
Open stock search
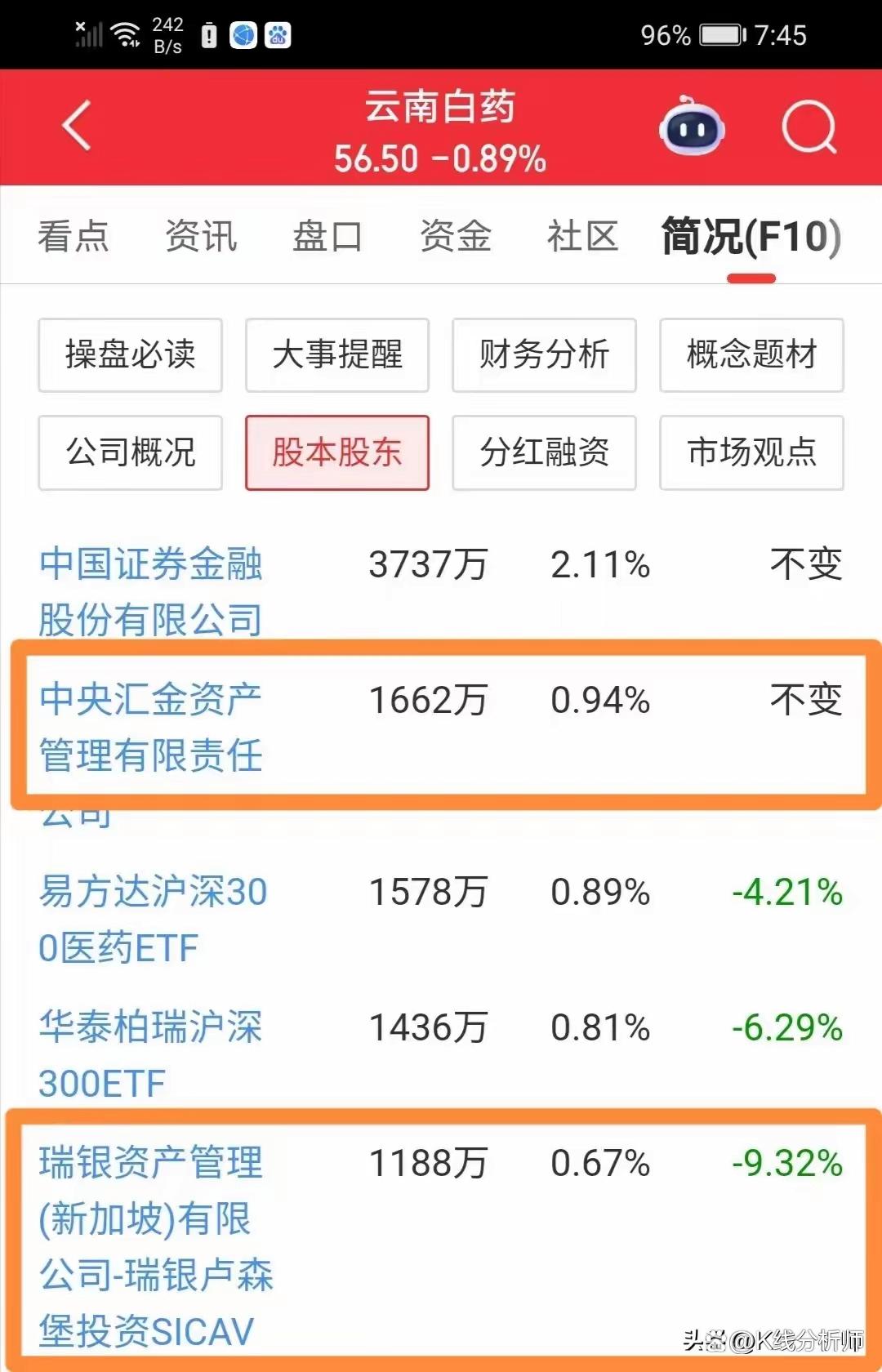click(x=808, y=128)
